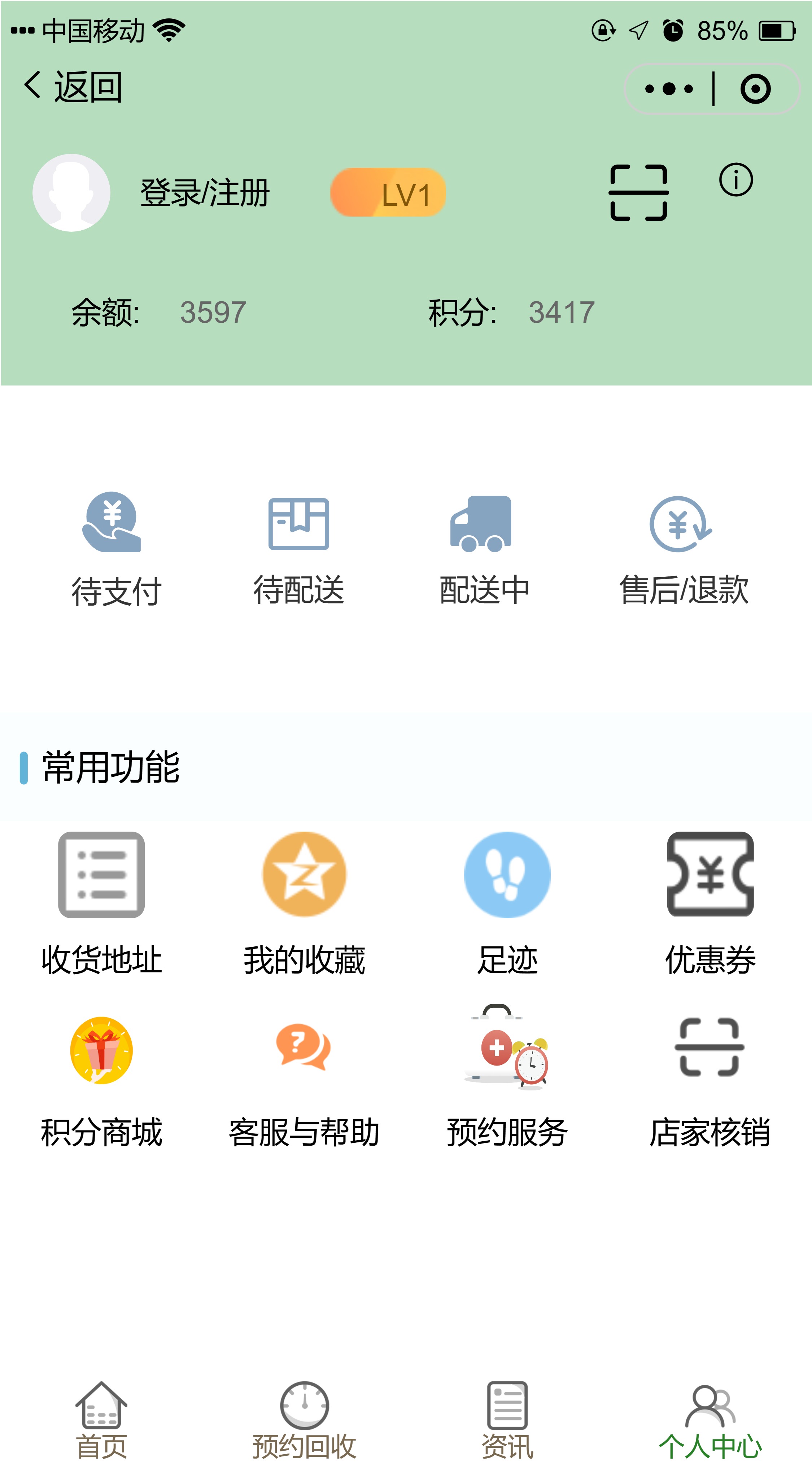Viewport: 812px width, 1477px height.
Task: Switch to the 预约回收 tab
Action: [304, 1420]
